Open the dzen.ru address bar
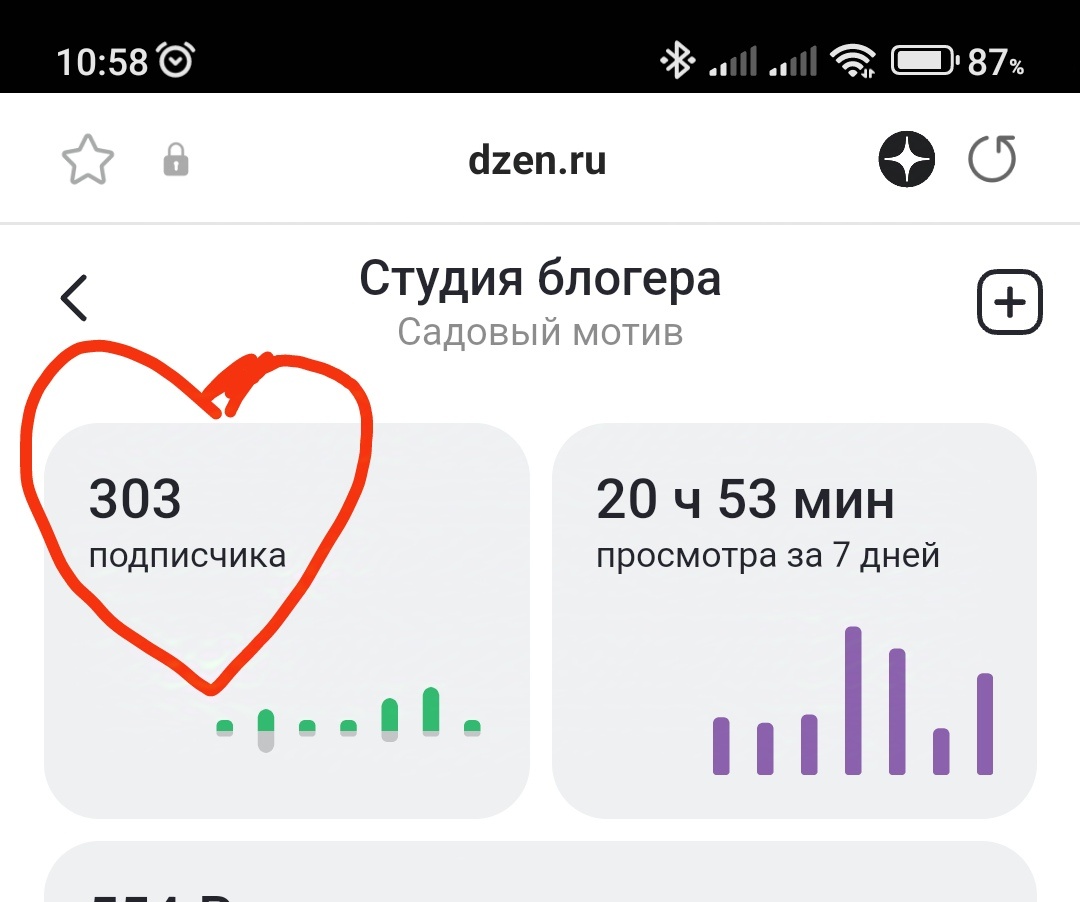Screen dimensions: 1080x902 coord(537,161)
